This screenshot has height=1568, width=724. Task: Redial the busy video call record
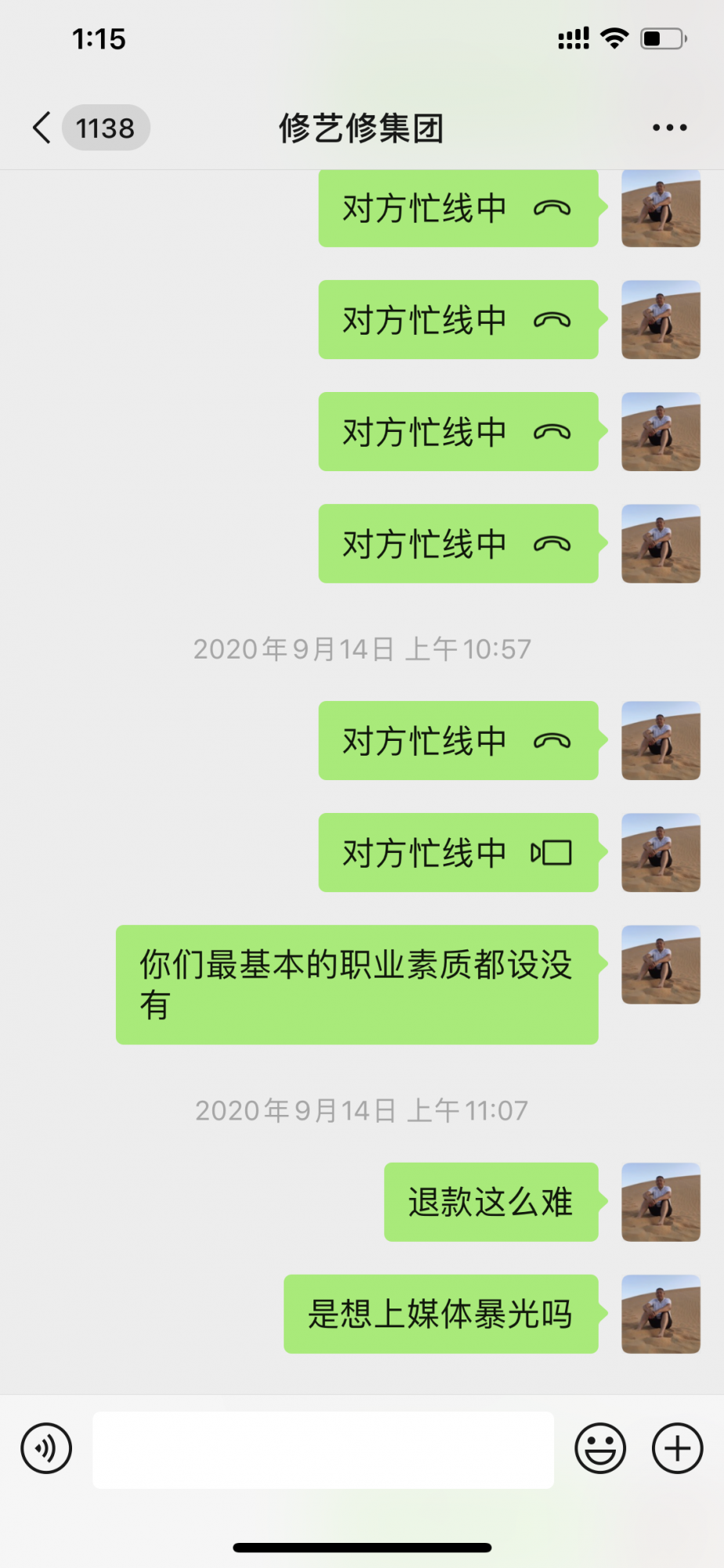pyautogui.click(x=458, y=852)
